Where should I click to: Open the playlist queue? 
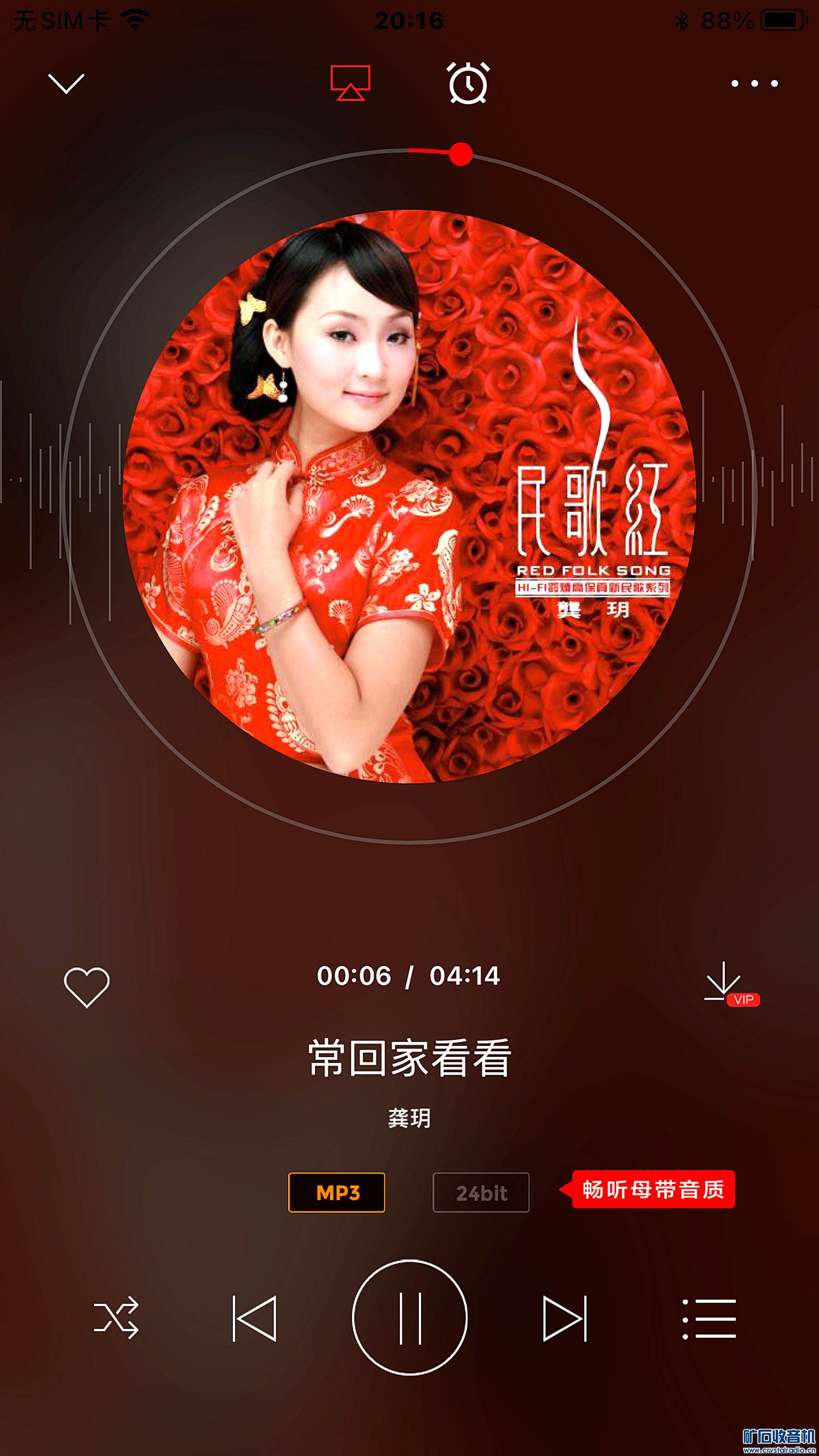709,1319
